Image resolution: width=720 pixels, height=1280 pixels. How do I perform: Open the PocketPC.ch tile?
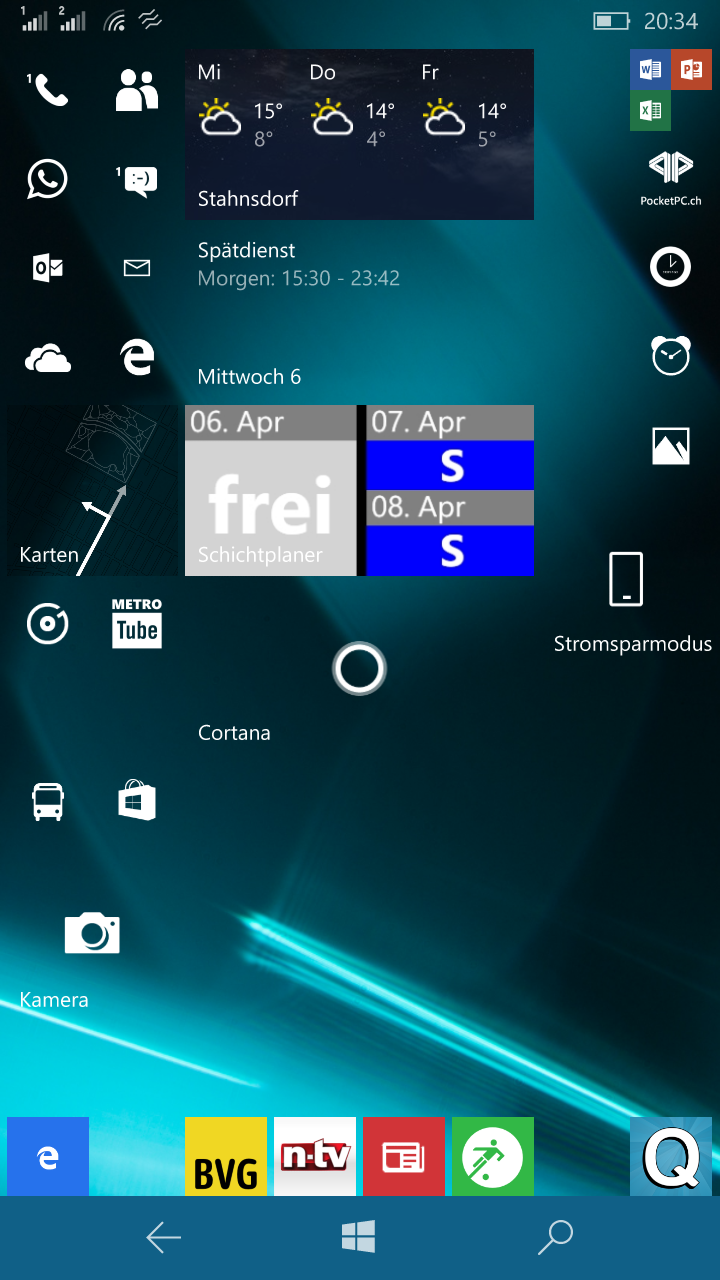(671, 179)
